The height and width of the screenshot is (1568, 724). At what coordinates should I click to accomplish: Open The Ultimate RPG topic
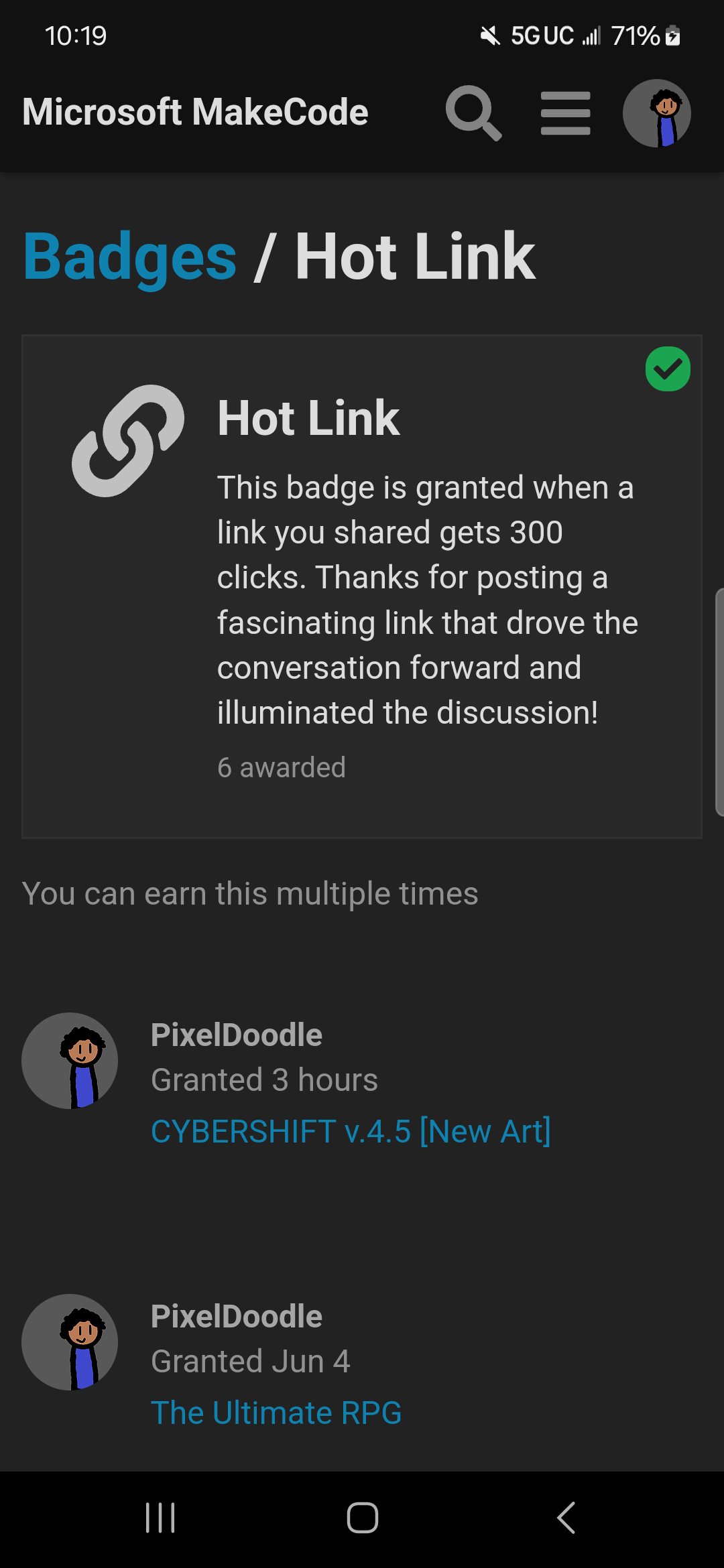pos(276,1413)
